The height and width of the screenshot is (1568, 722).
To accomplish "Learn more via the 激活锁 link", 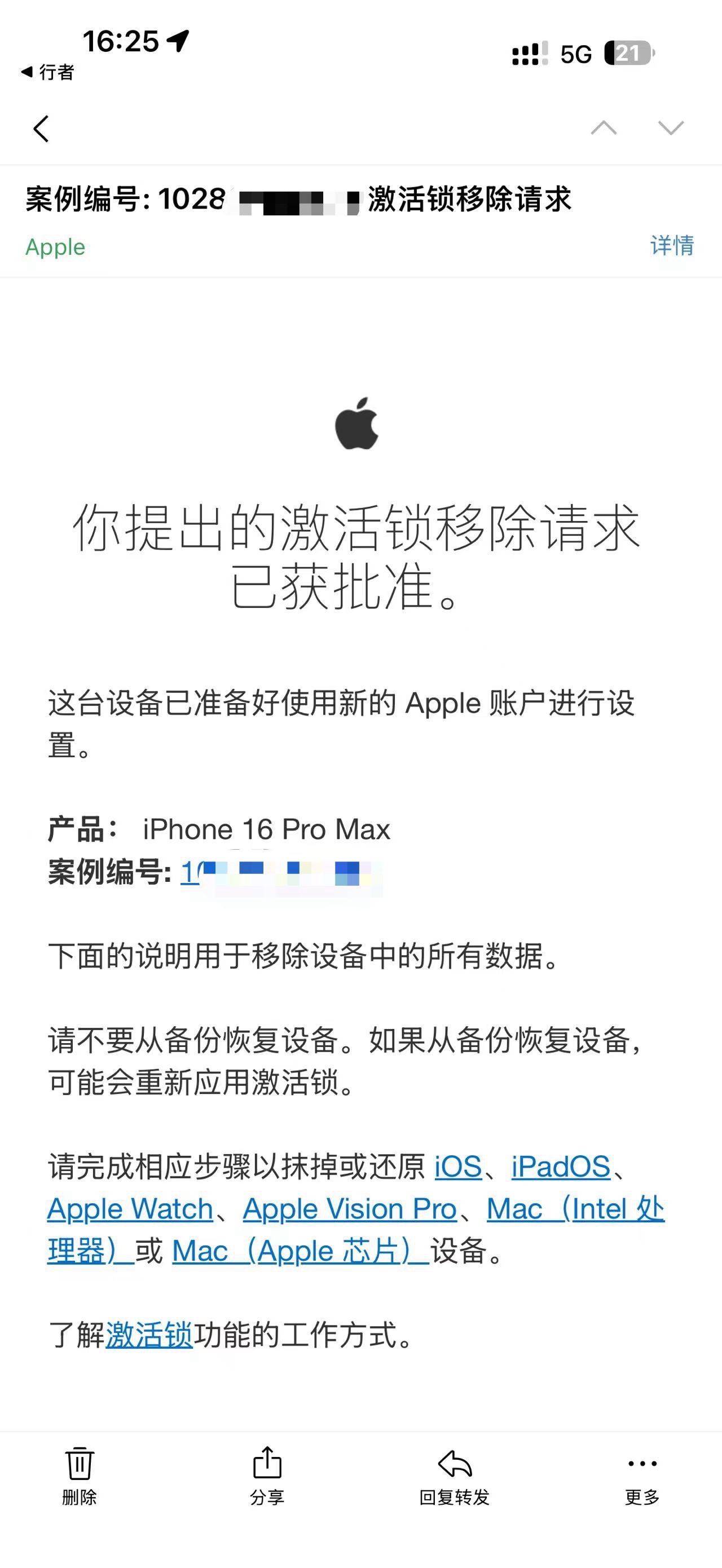I will (149, 1336).
